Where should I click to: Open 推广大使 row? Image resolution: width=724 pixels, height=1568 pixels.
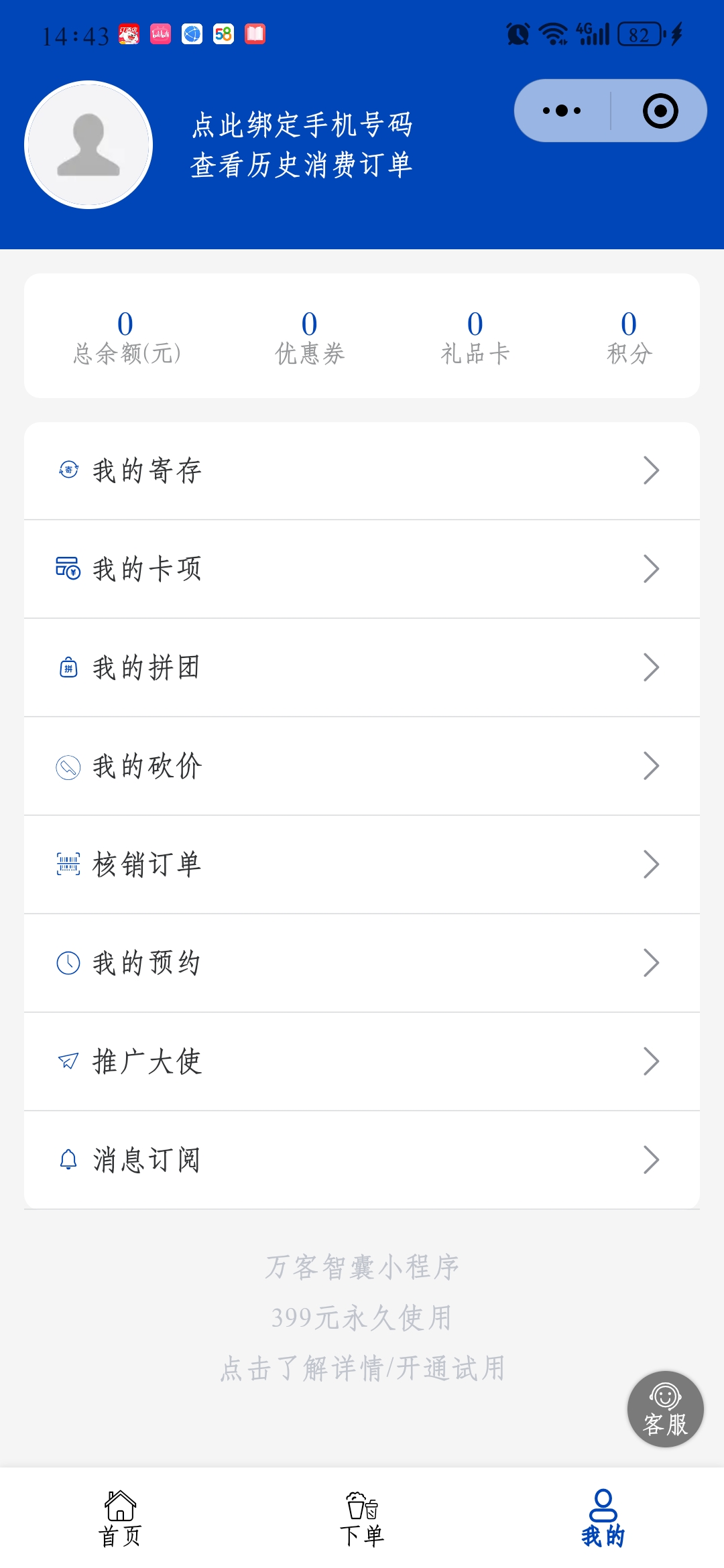pyautogui.click(x=362, y=1061)
